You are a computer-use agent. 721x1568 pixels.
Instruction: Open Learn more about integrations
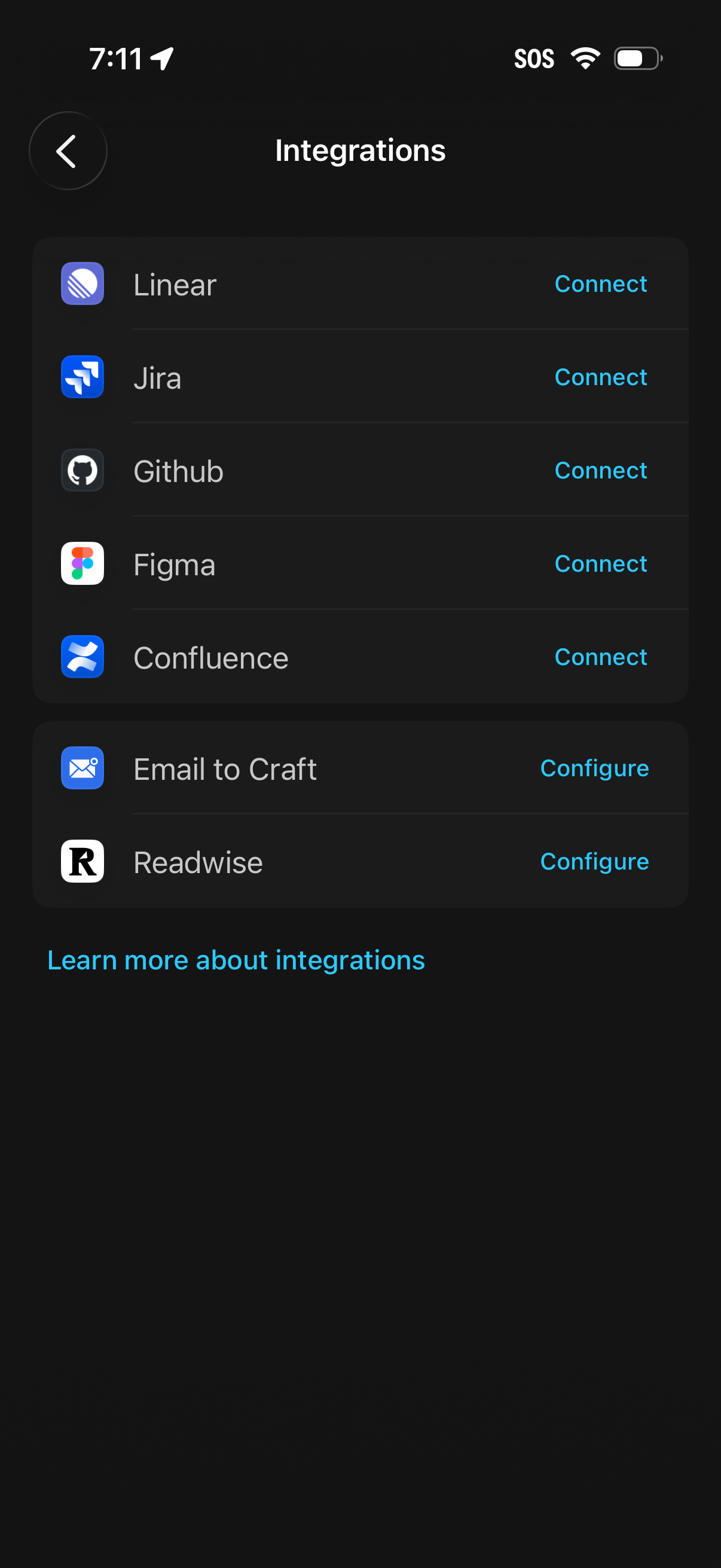(236, 960)
